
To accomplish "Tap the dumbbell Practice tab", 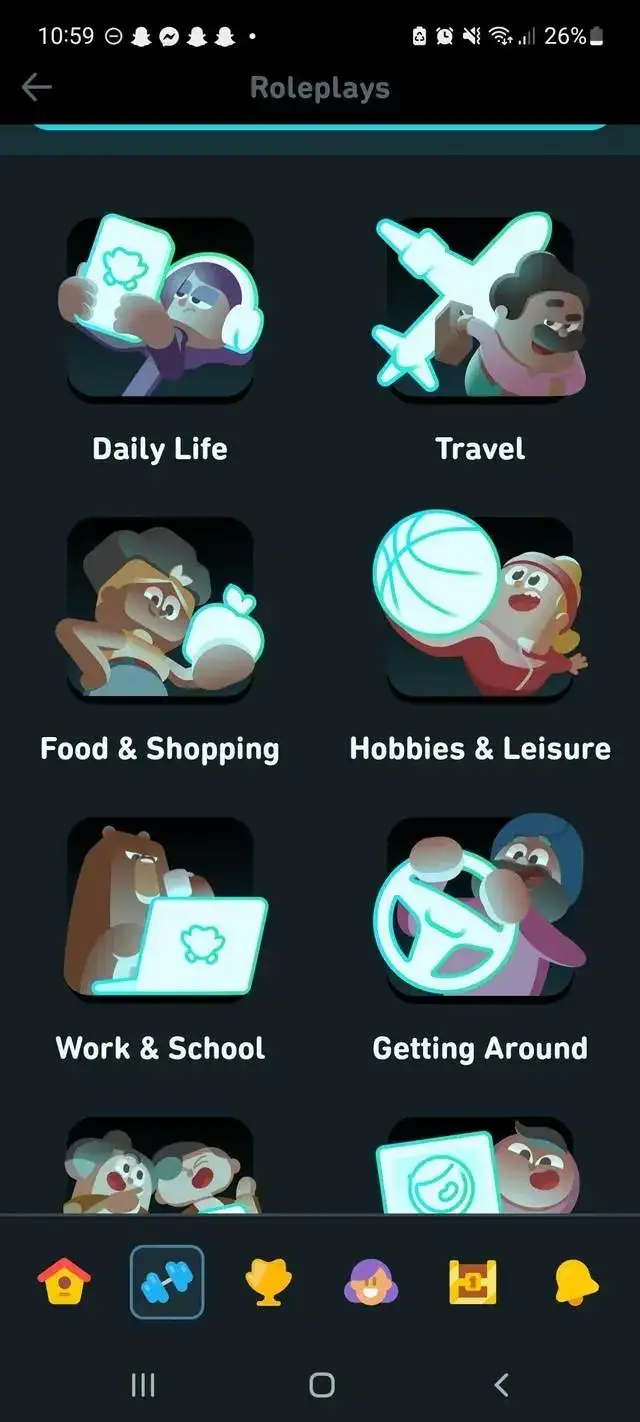I will coord(167,1281).
